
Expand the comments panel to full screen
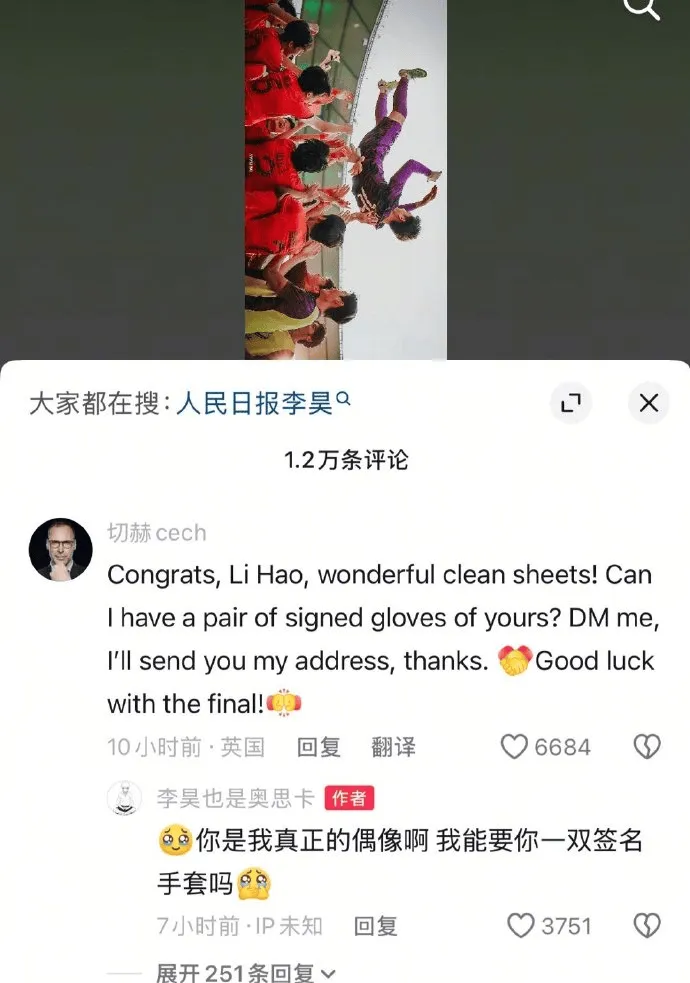(571, 403)
